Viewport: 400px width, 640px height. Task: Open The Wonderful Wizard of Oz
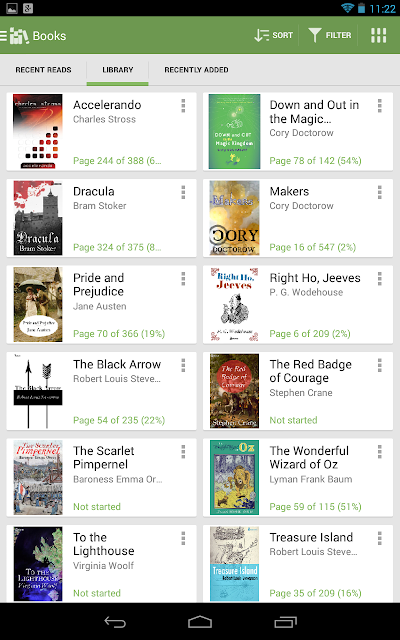298,478
